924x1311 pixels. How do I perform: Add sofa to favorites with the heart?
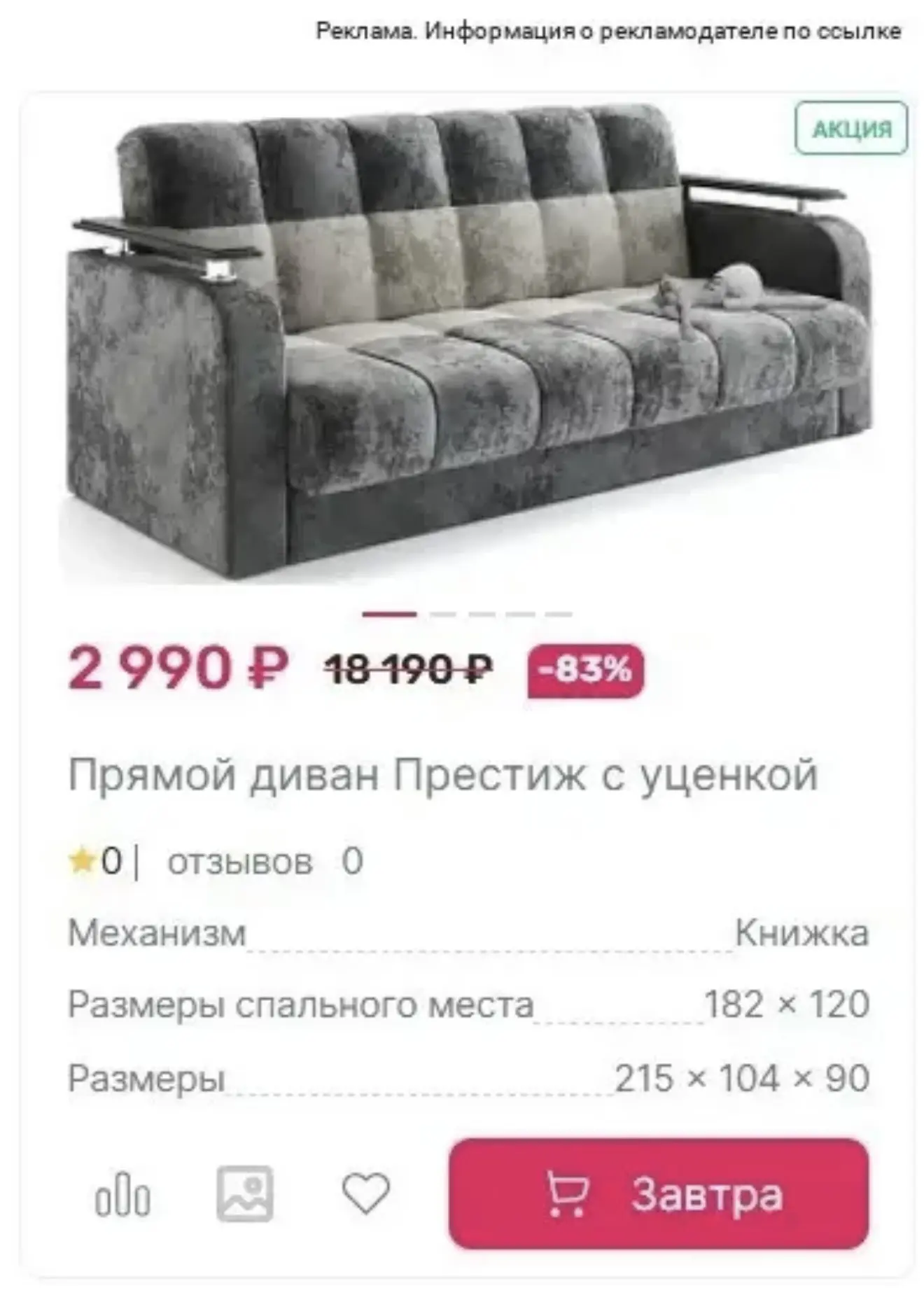[x=365, y=1193]
